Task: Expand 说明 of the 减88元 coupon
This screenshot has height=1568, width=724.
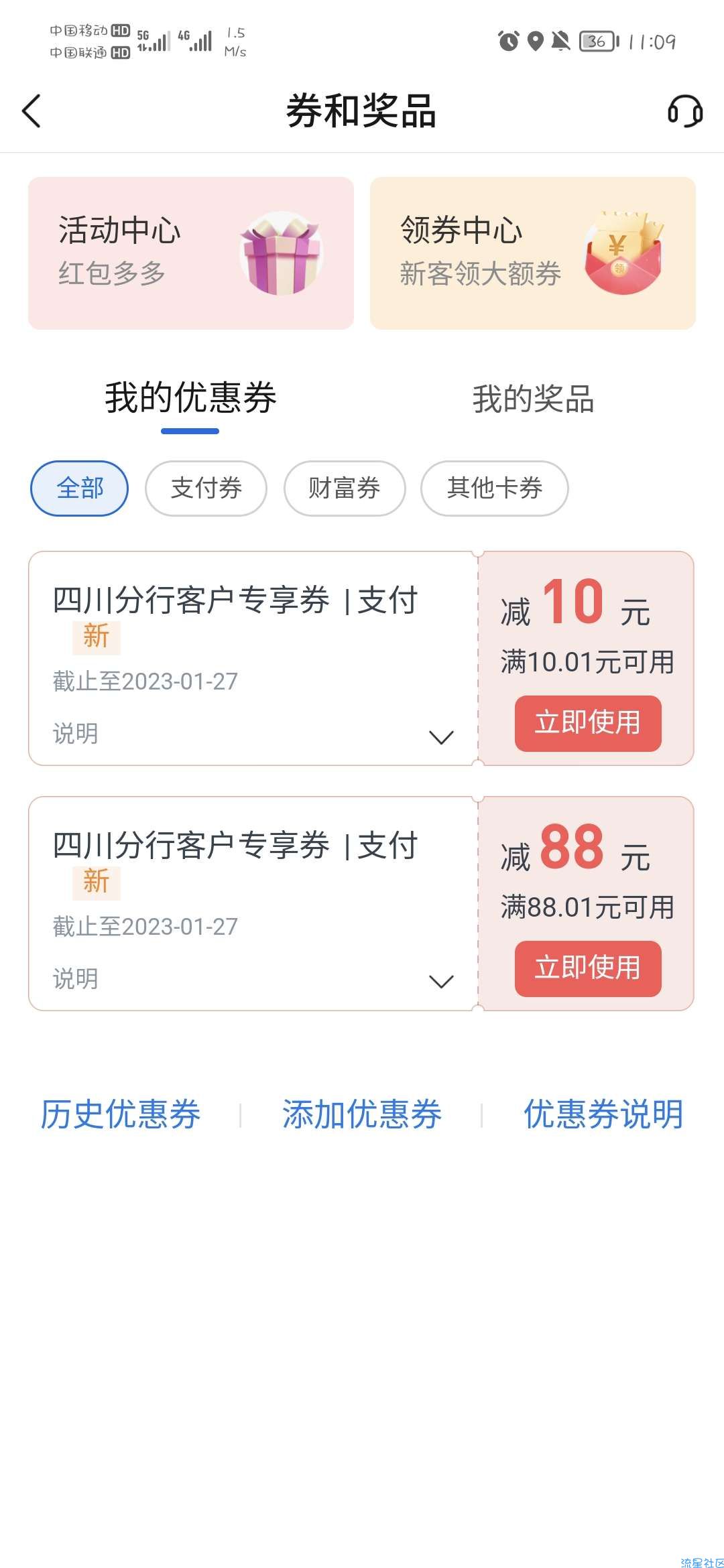Action: point(253,980)
